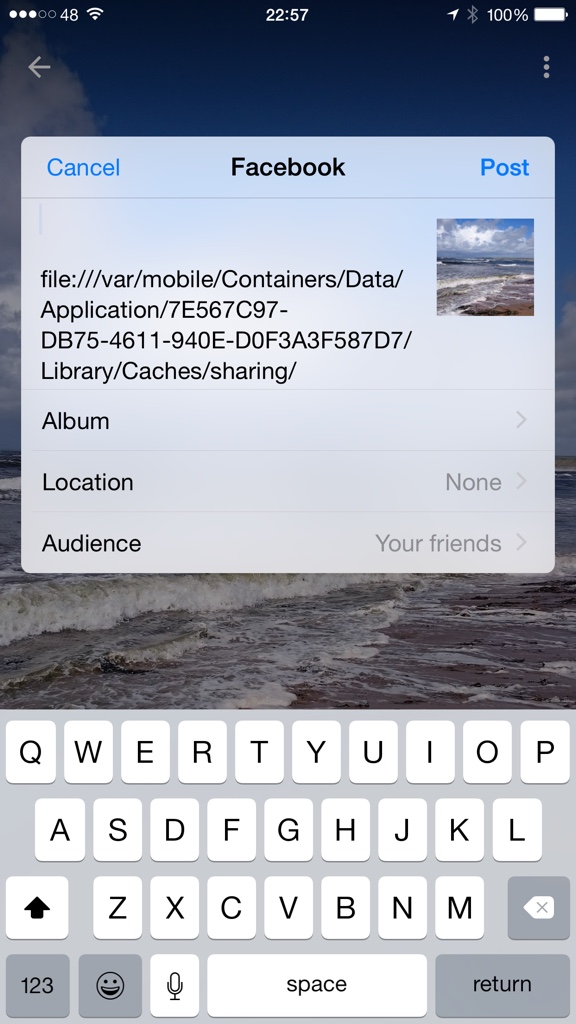Screen dimensions: 576x1024
Task: Tap the shift key
Action: (37, 907)
